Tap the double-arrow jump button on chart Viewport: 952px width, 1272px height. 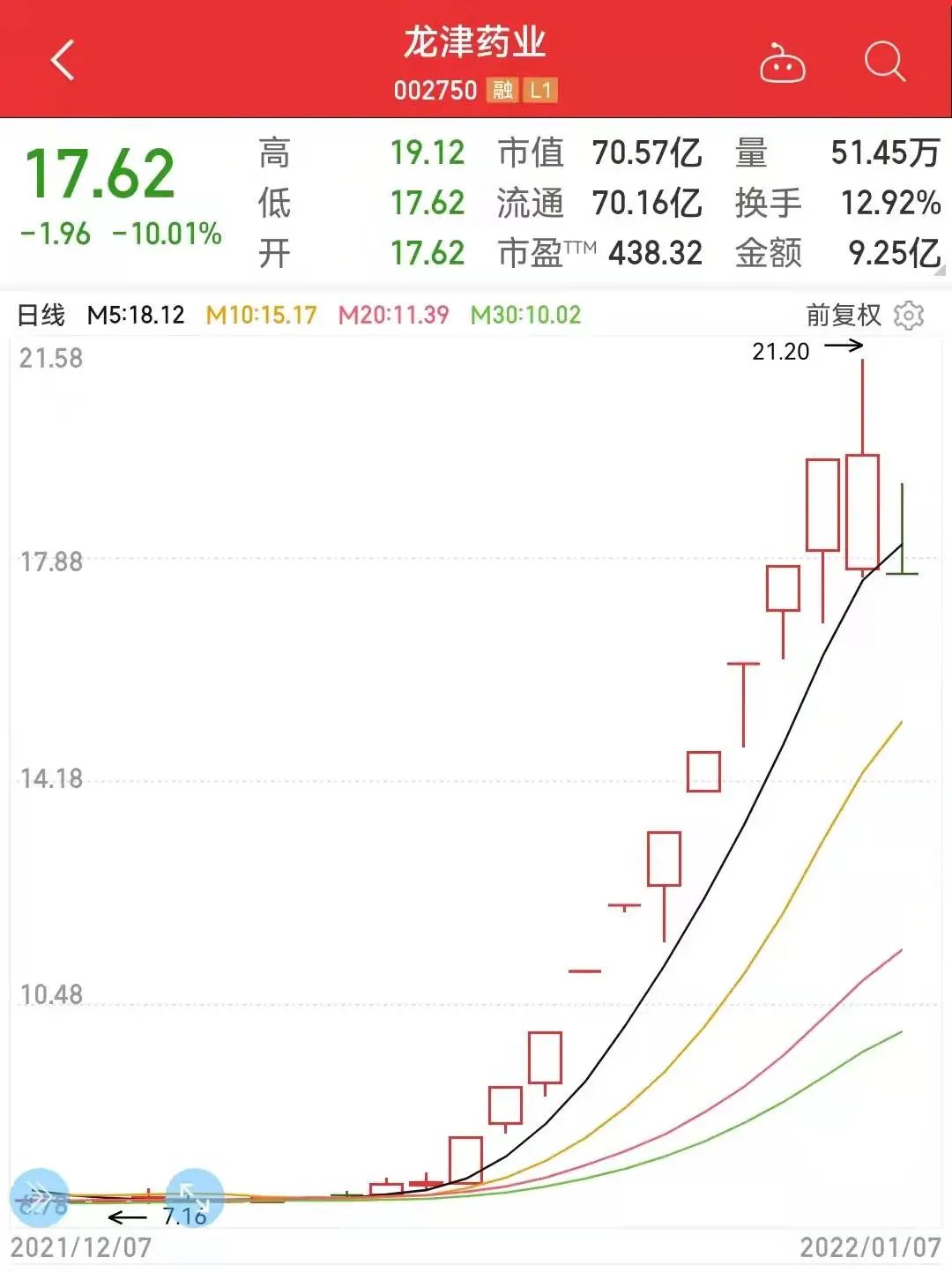[x=39, y=1197]
